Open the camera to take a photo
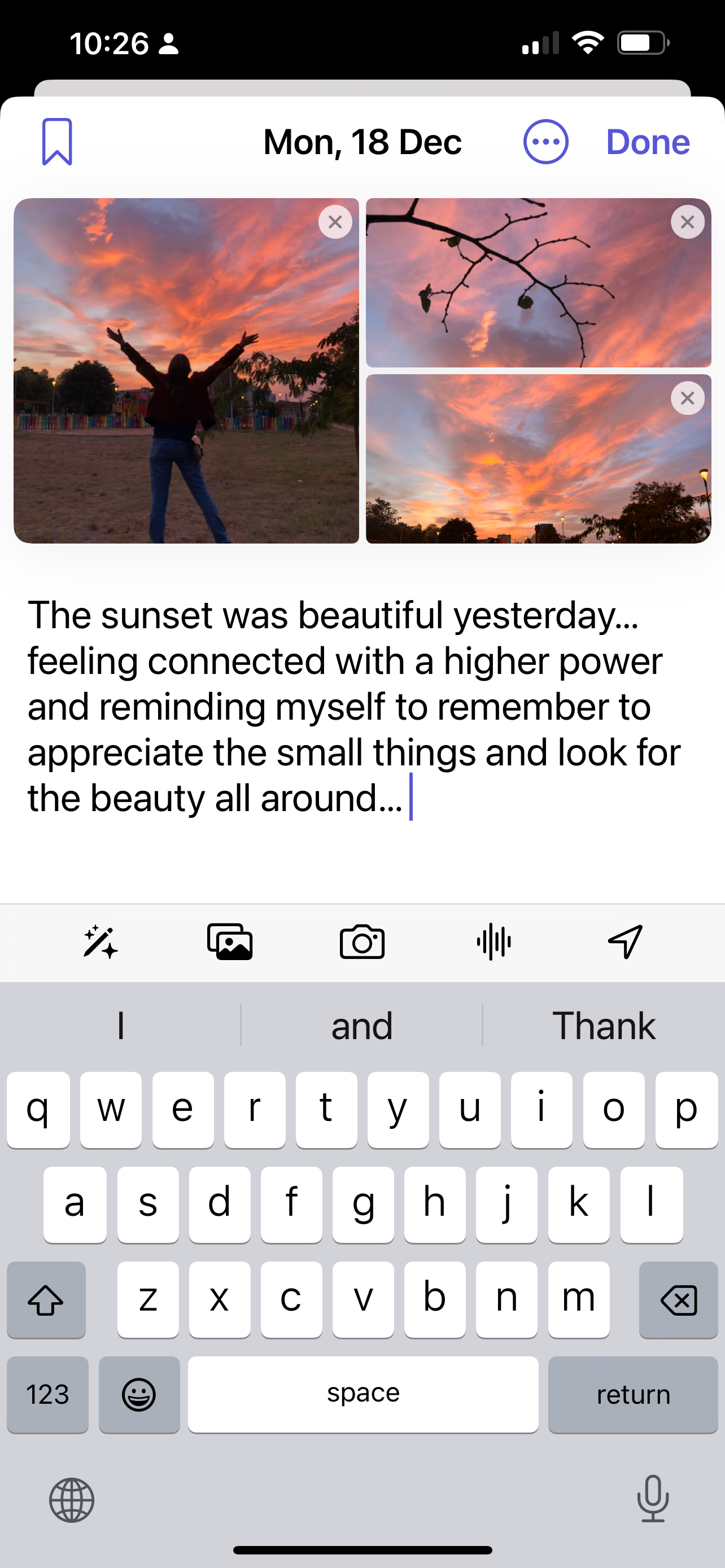Image resolution: width=725 pixels, height=1568 pixels. click(362, 941)
